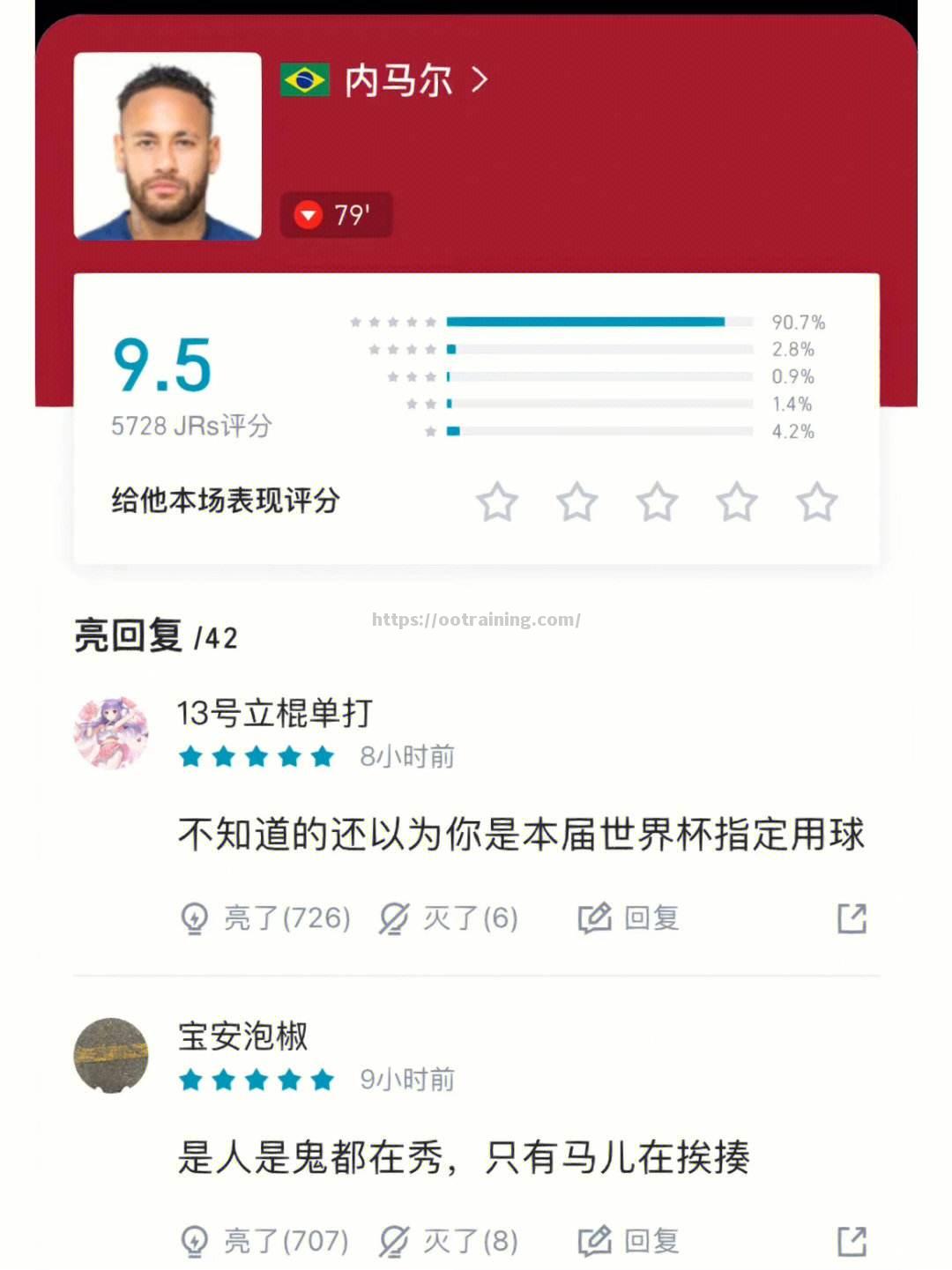Tap the first empty star to rate Neymar
The width and height of the screenshot is (952, 1270).
[498, 501]
